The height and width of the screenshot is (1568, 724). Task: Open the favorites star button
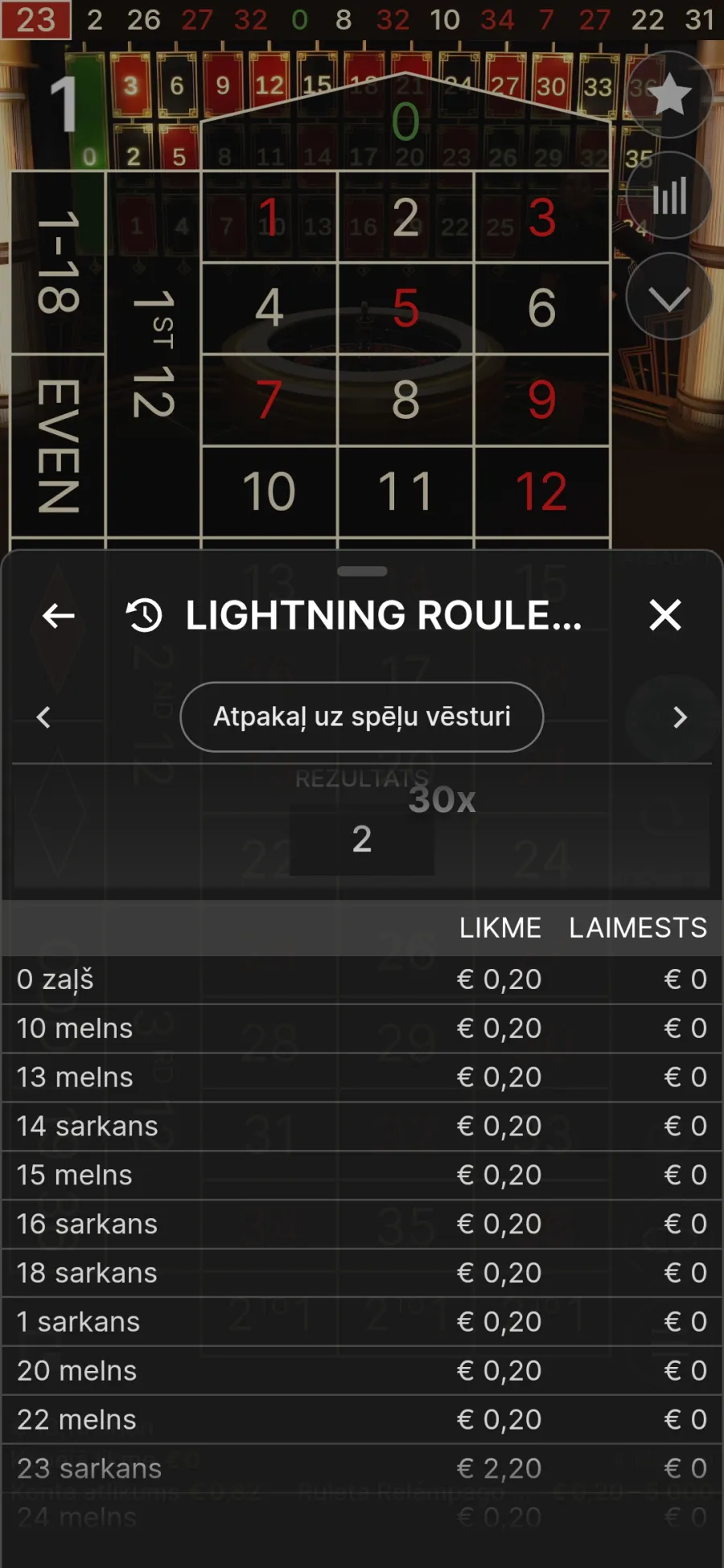click(668, 95)
